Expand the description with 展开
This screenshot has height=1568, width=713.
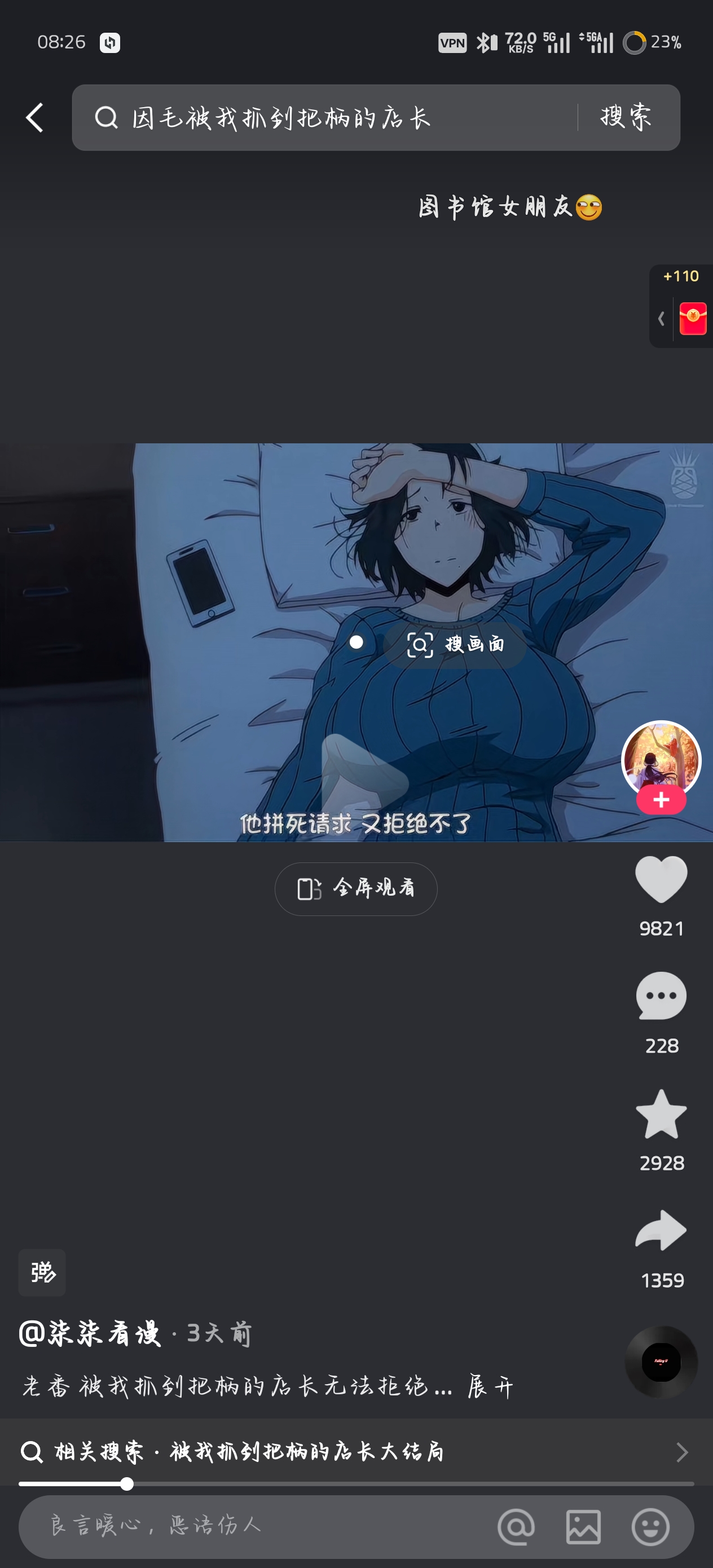tap(491, 1386)
